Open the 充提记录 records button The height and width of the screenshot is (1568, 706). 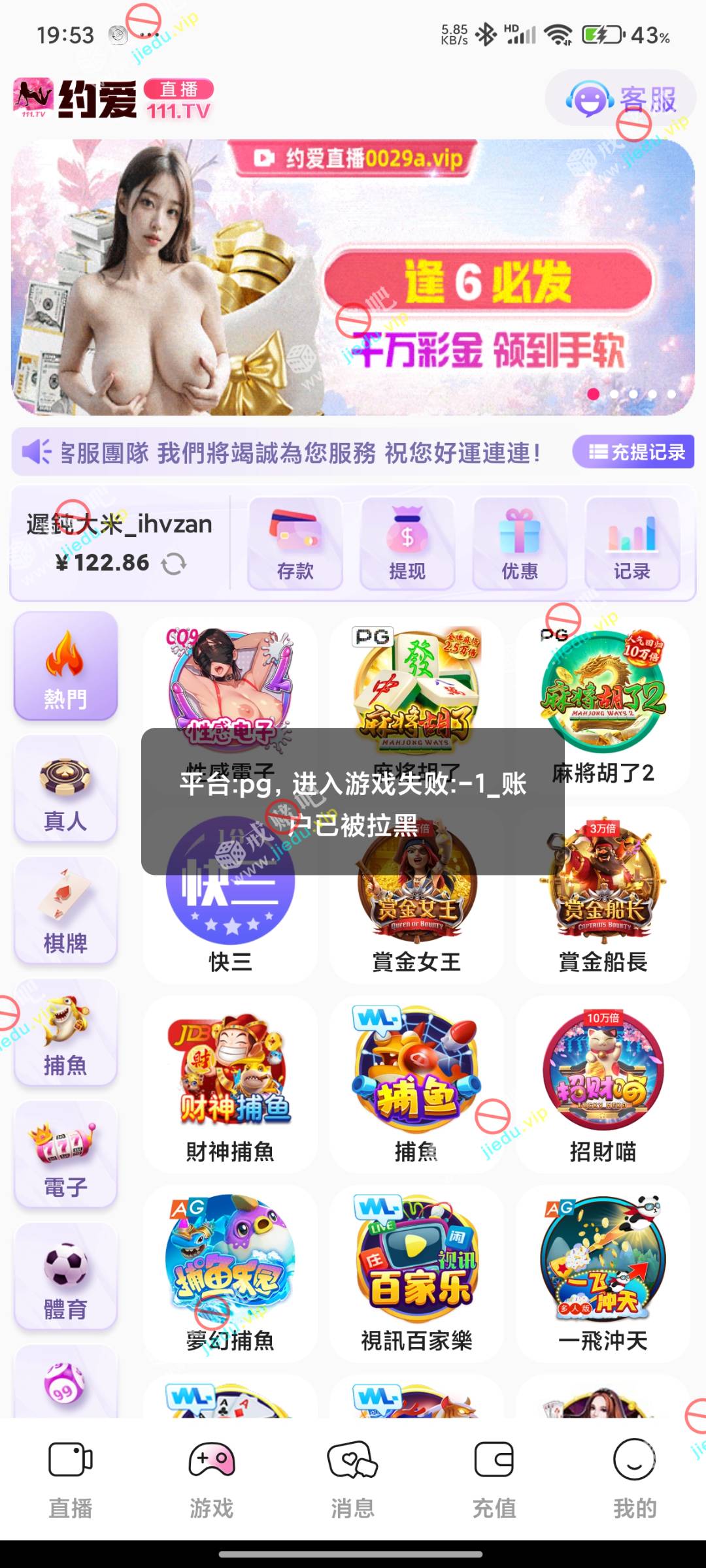tap(633, 452)
